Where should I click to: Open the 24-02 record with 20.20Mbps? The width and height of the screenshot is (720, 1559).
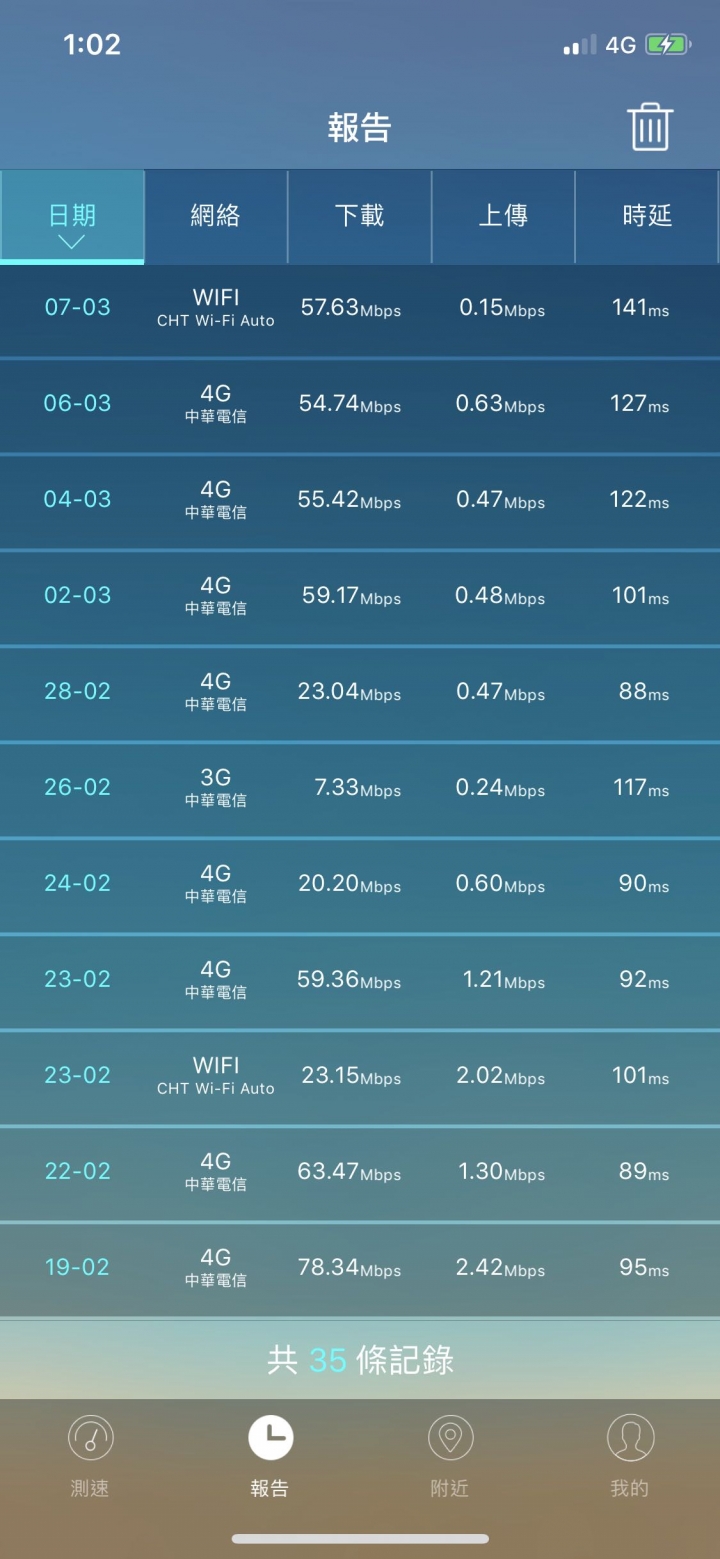(x=360, y=884)
